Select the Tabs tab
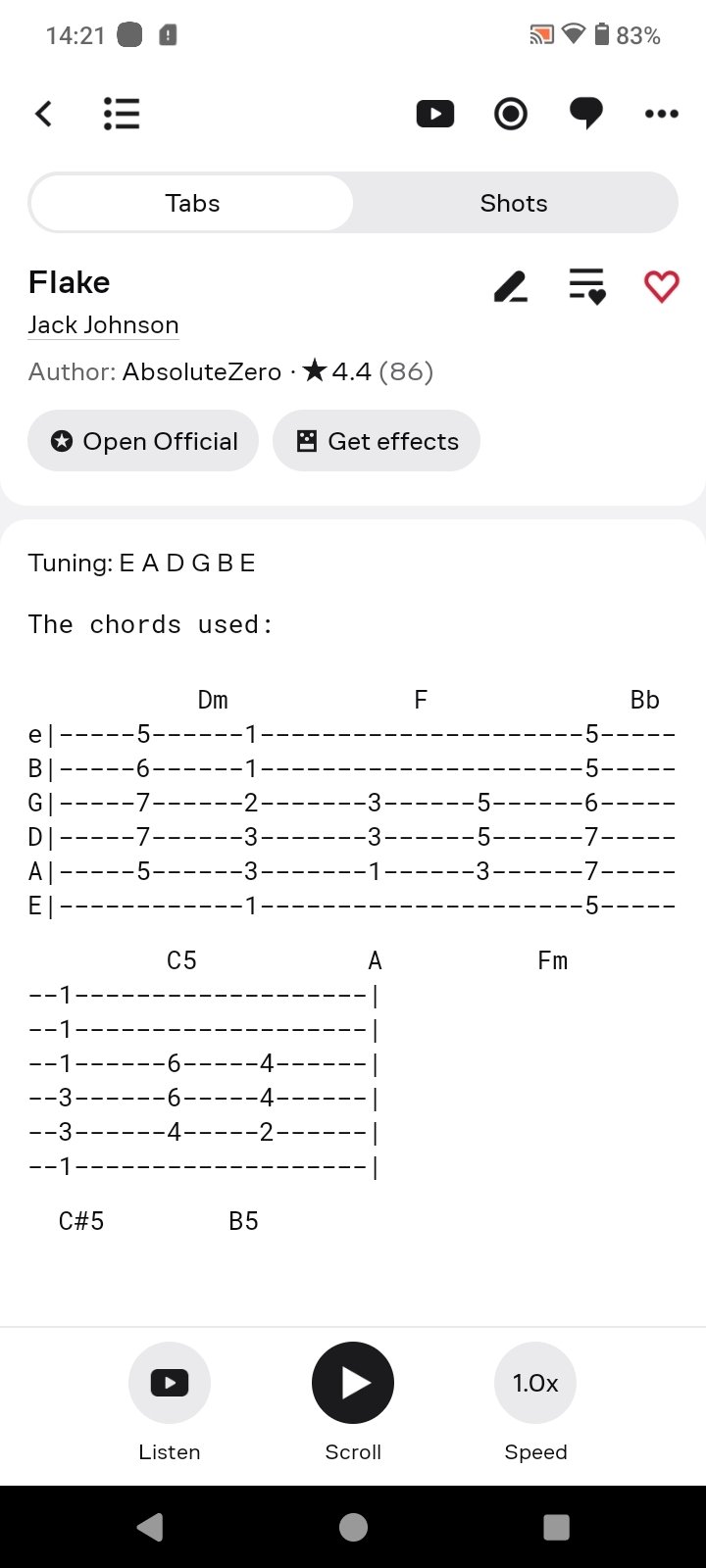This screenshot has height=1568, width=706. (192, 203)
